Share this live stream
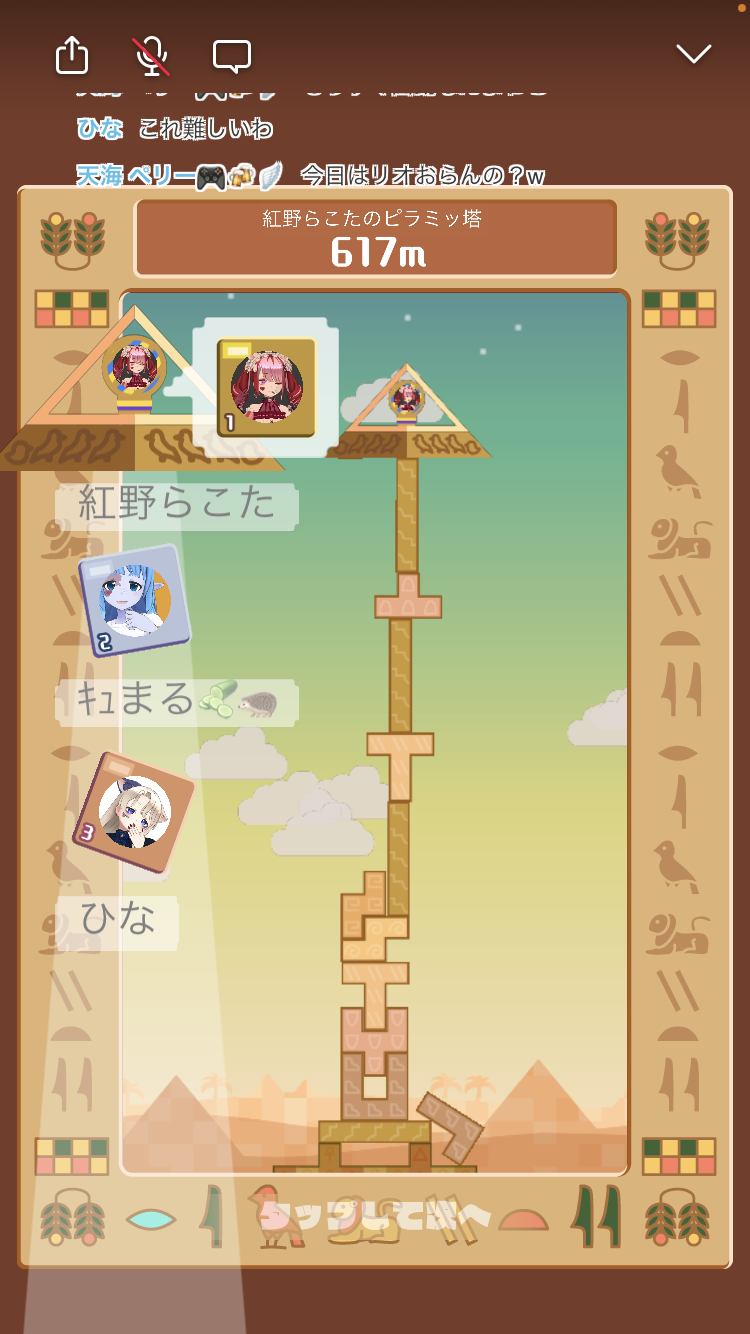750x1334 pixels. [72, 55]
